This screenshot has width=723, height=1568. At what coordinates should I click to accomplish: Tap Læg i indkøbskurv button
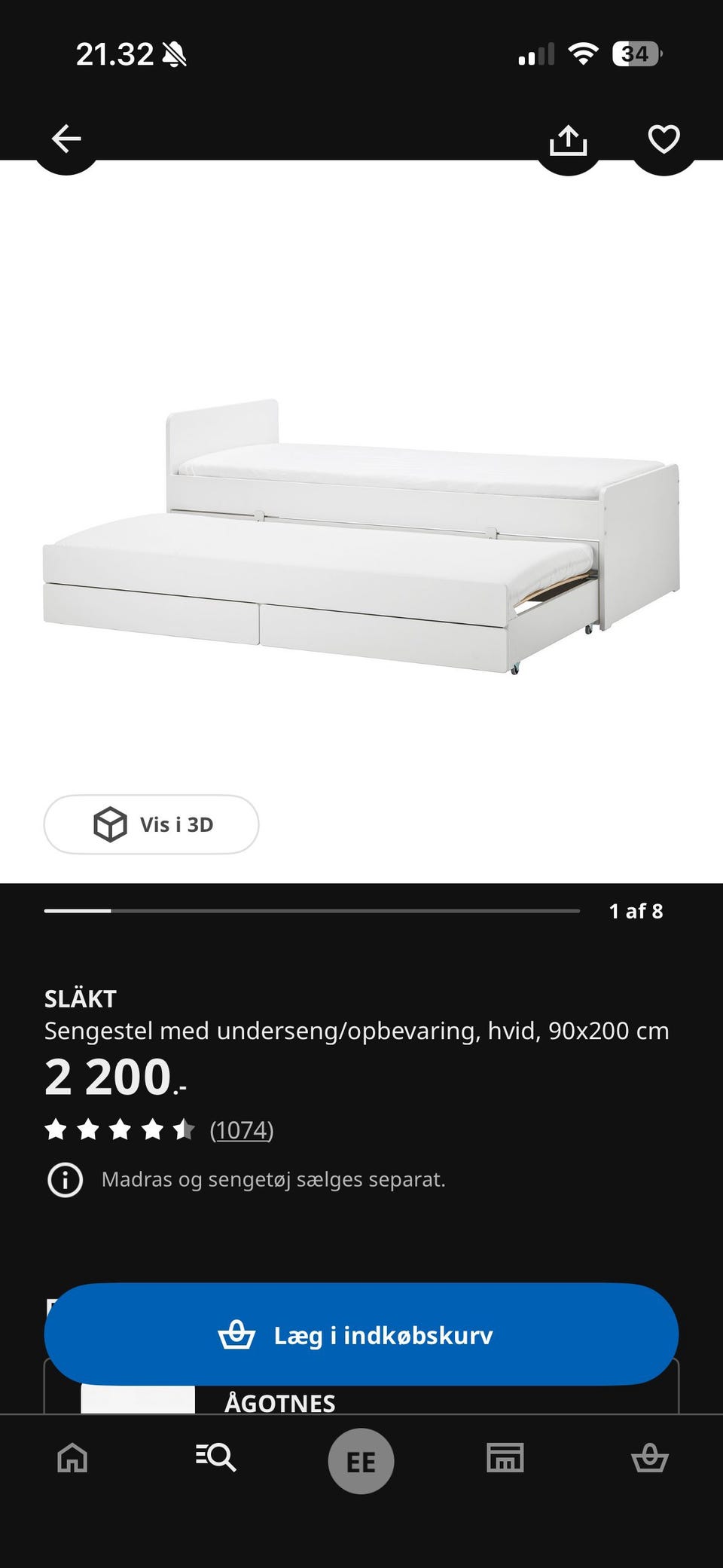[x=361, y=1334]
